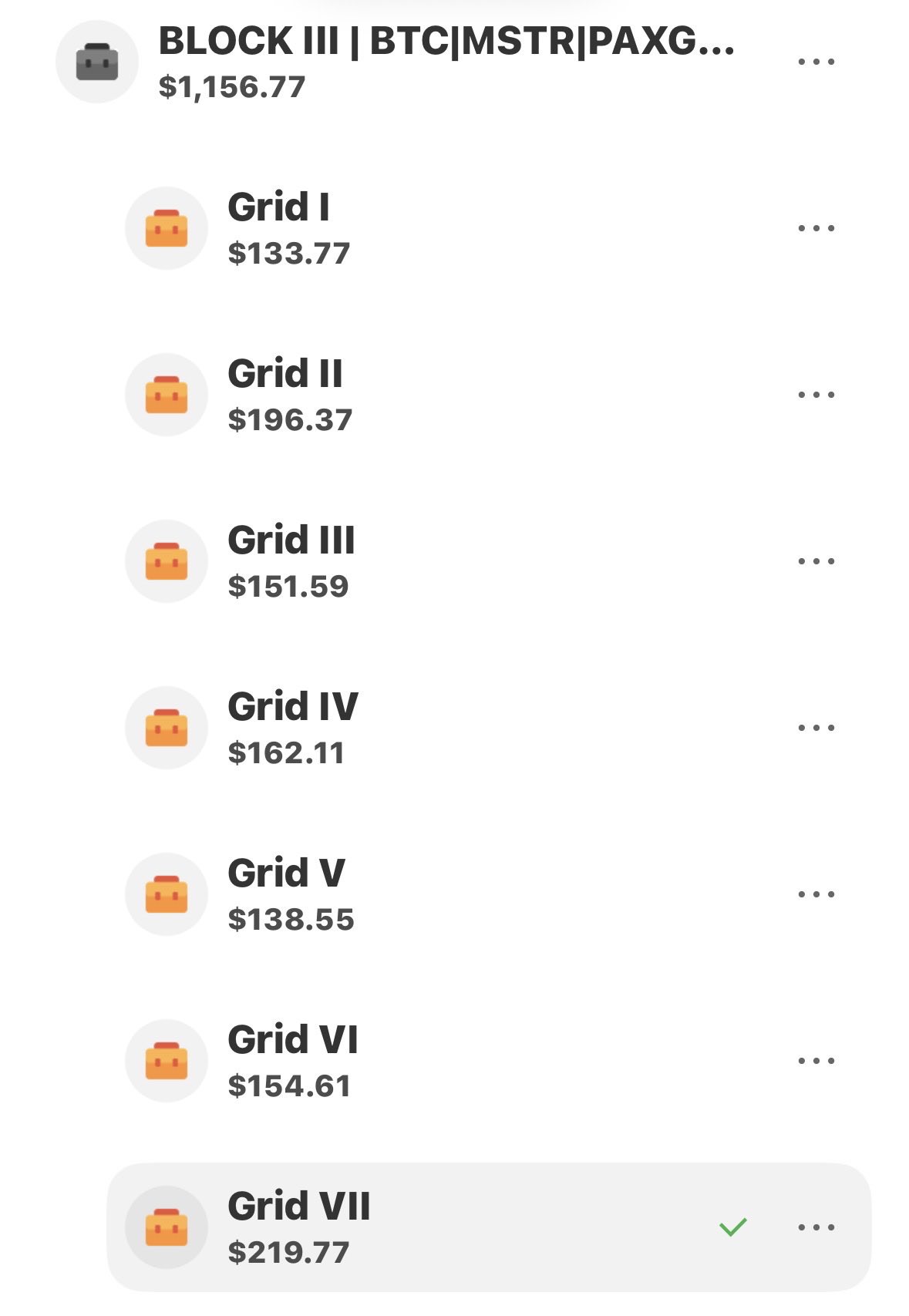Open the three-dot menu for Grid IV

point(816,728)
